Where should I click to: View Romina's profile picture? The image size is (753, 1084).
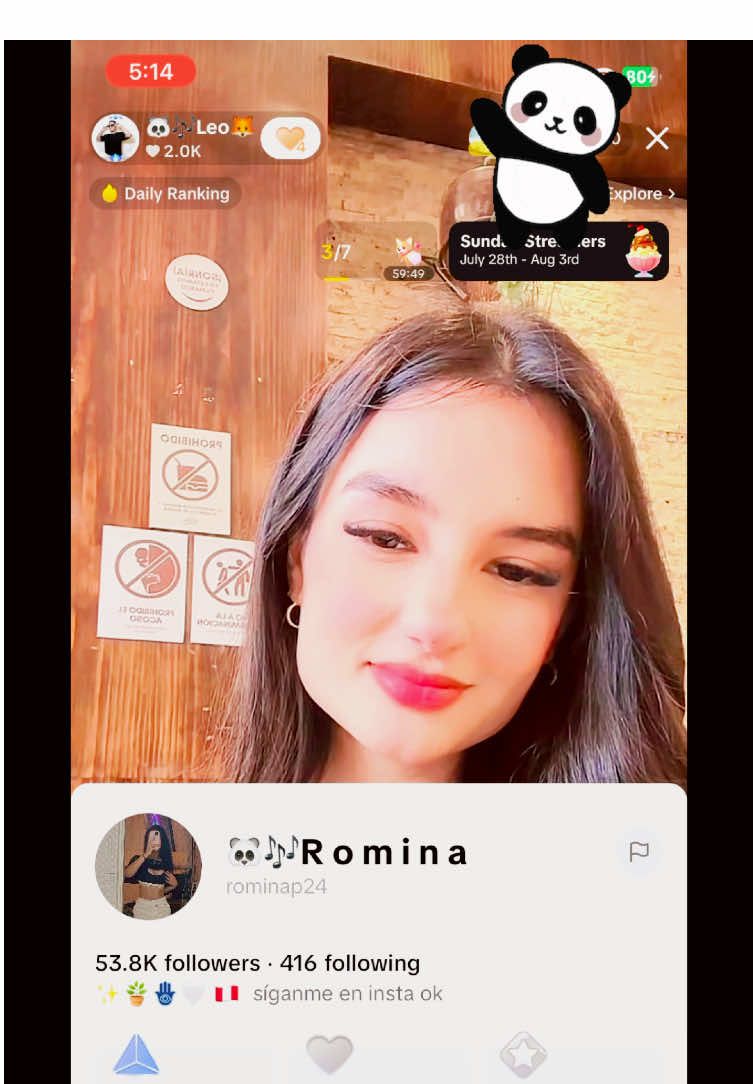pyautogui.click(x=148, y=866)
